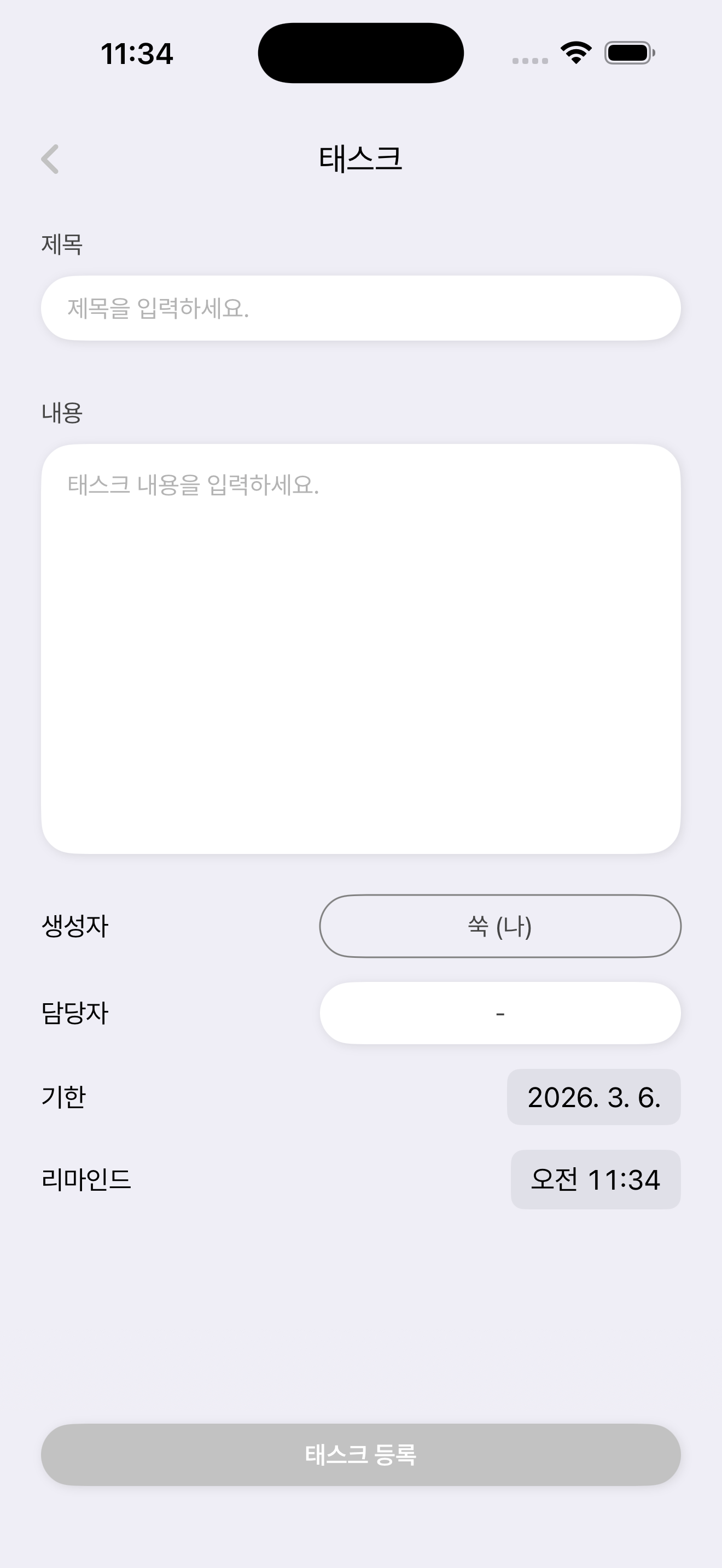Go back using the back arrow

point(50,159)
